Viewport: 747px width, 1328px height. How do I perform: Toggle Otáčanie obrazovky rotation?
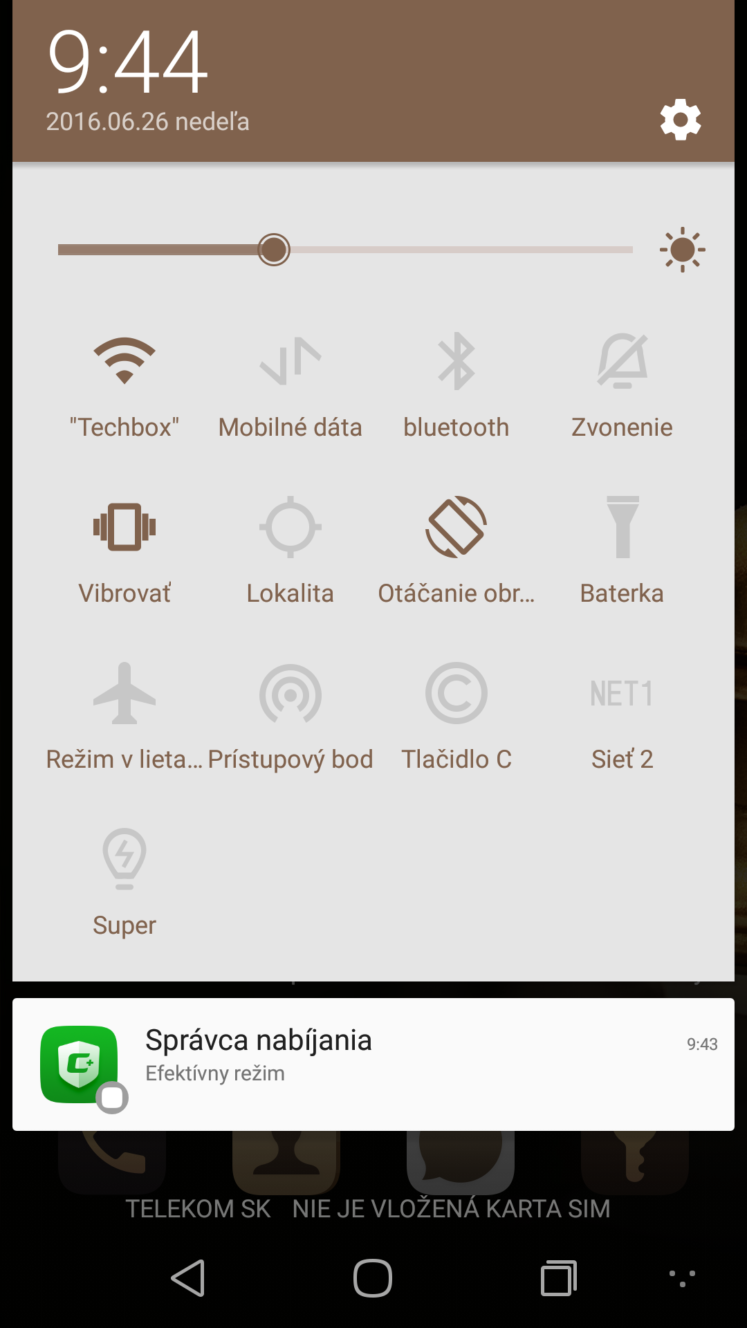coord(456,552)
